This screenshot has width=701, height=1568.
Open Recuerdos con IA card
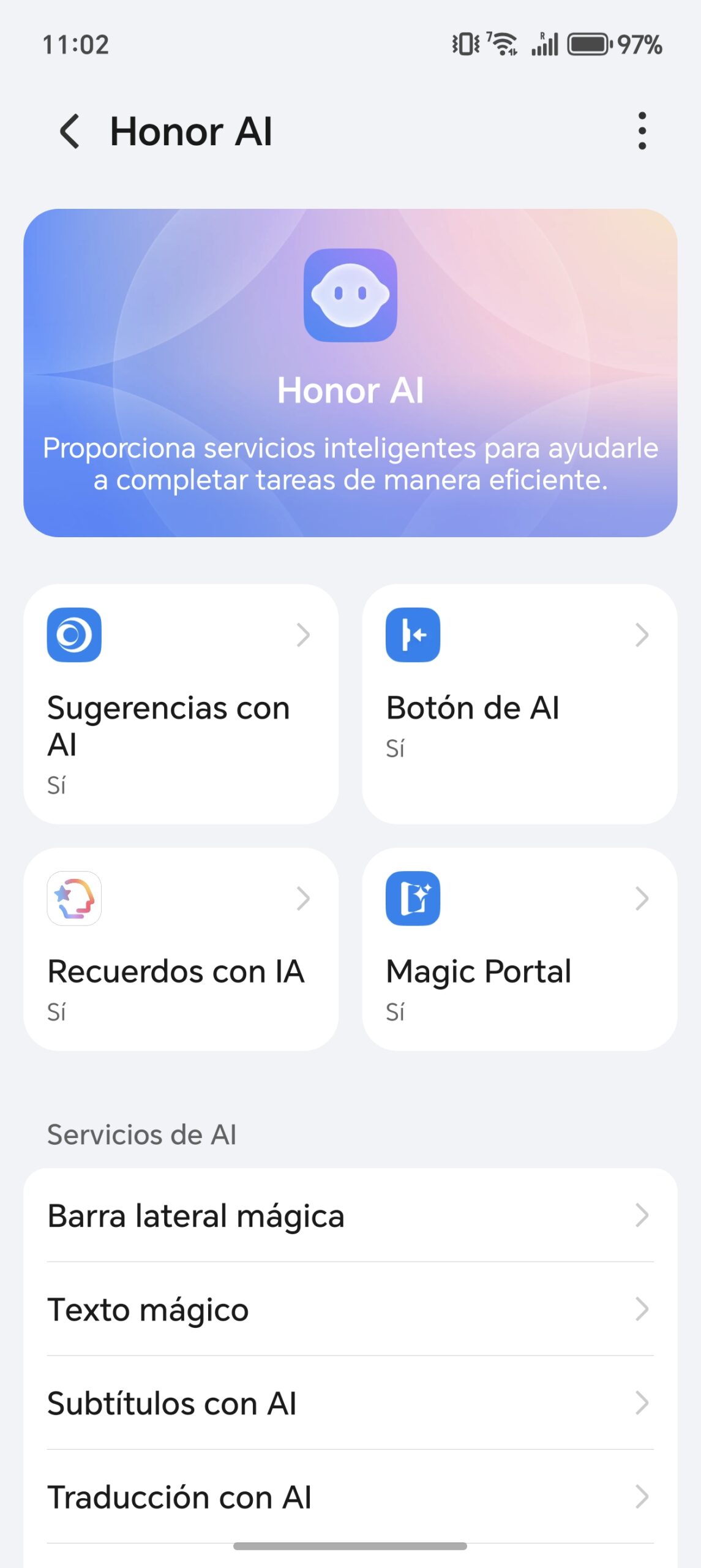click(181, 949)
